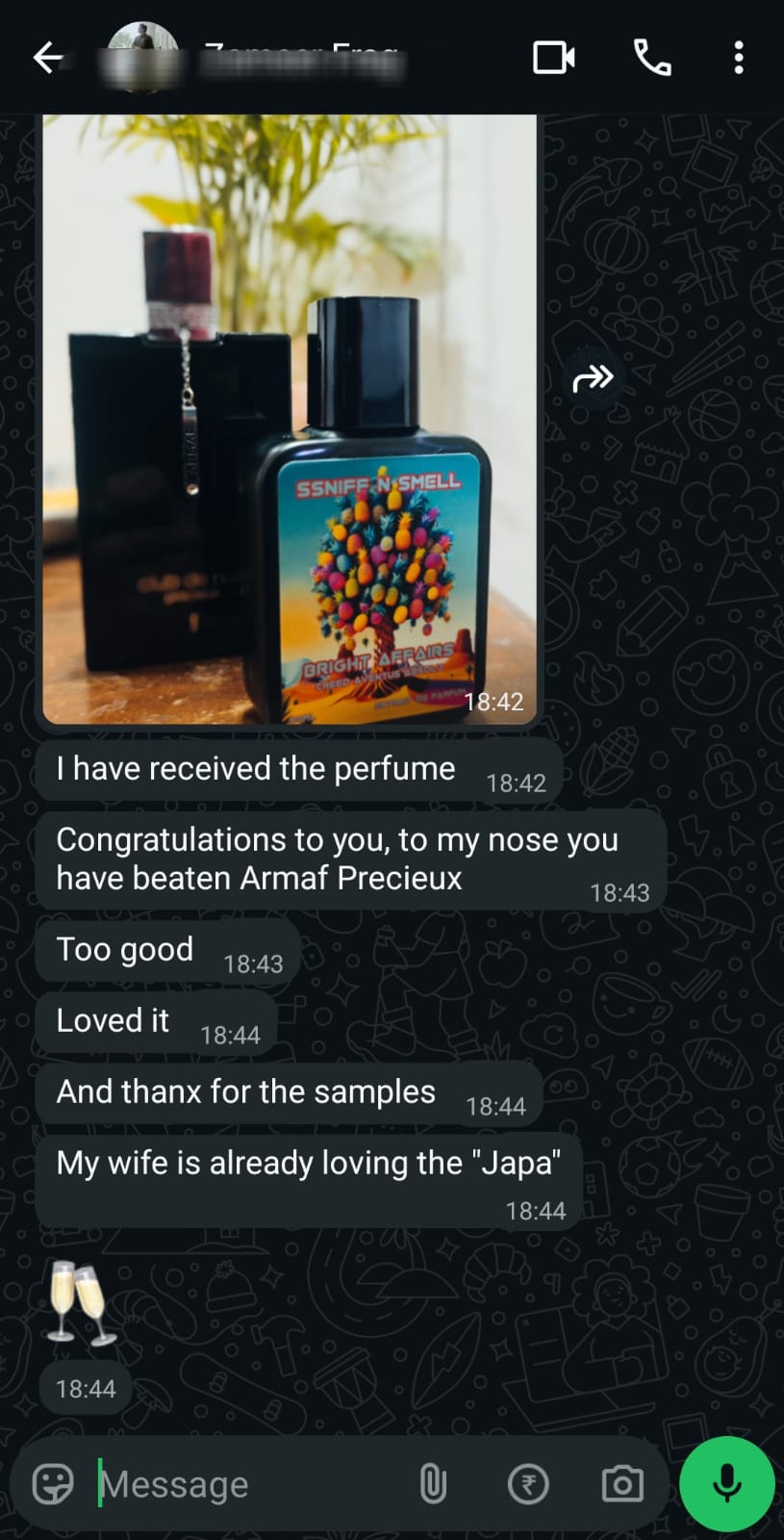Screen dimensions: 784x1540
Task: Tap the green voice message microphone
Action: (x=727, y=1483)
